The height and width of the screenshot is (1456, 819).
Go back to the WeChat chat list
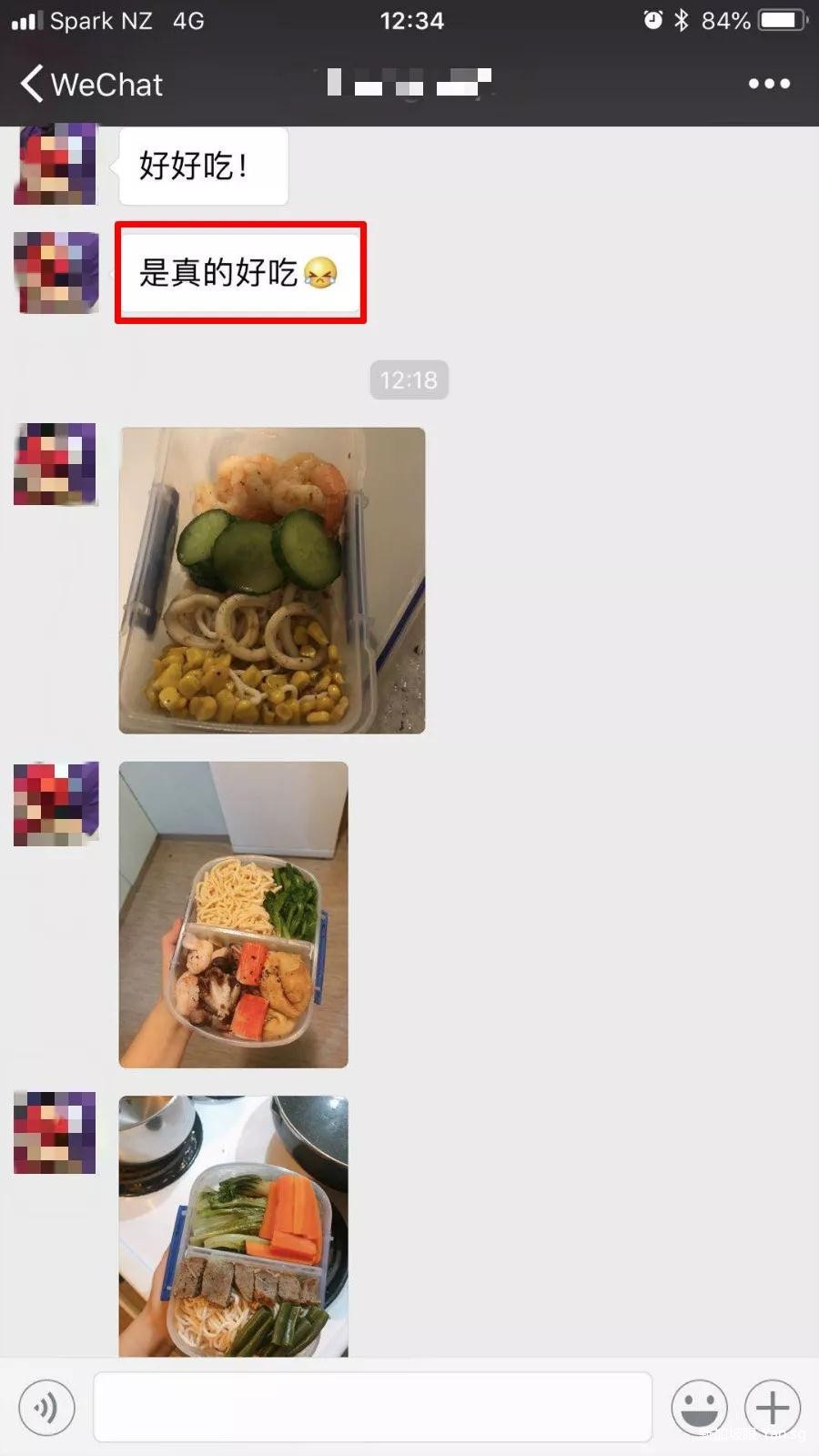point(91,84)
